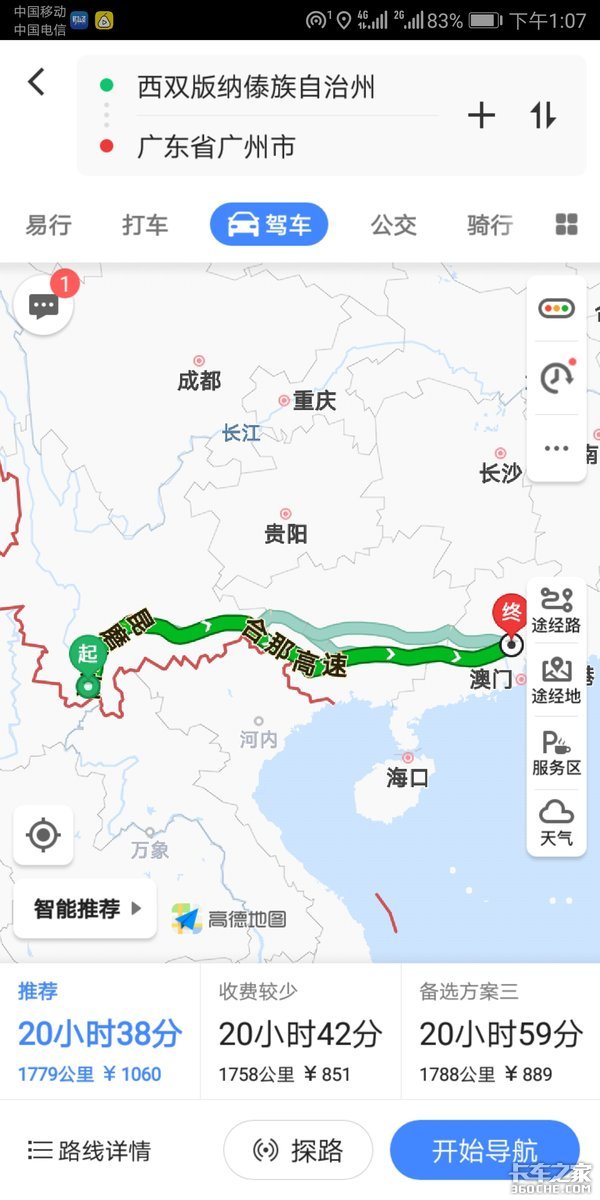Start navigation with 开始导航
This screenshot has height=1200, width=600.
click(x=485, y=1151)
